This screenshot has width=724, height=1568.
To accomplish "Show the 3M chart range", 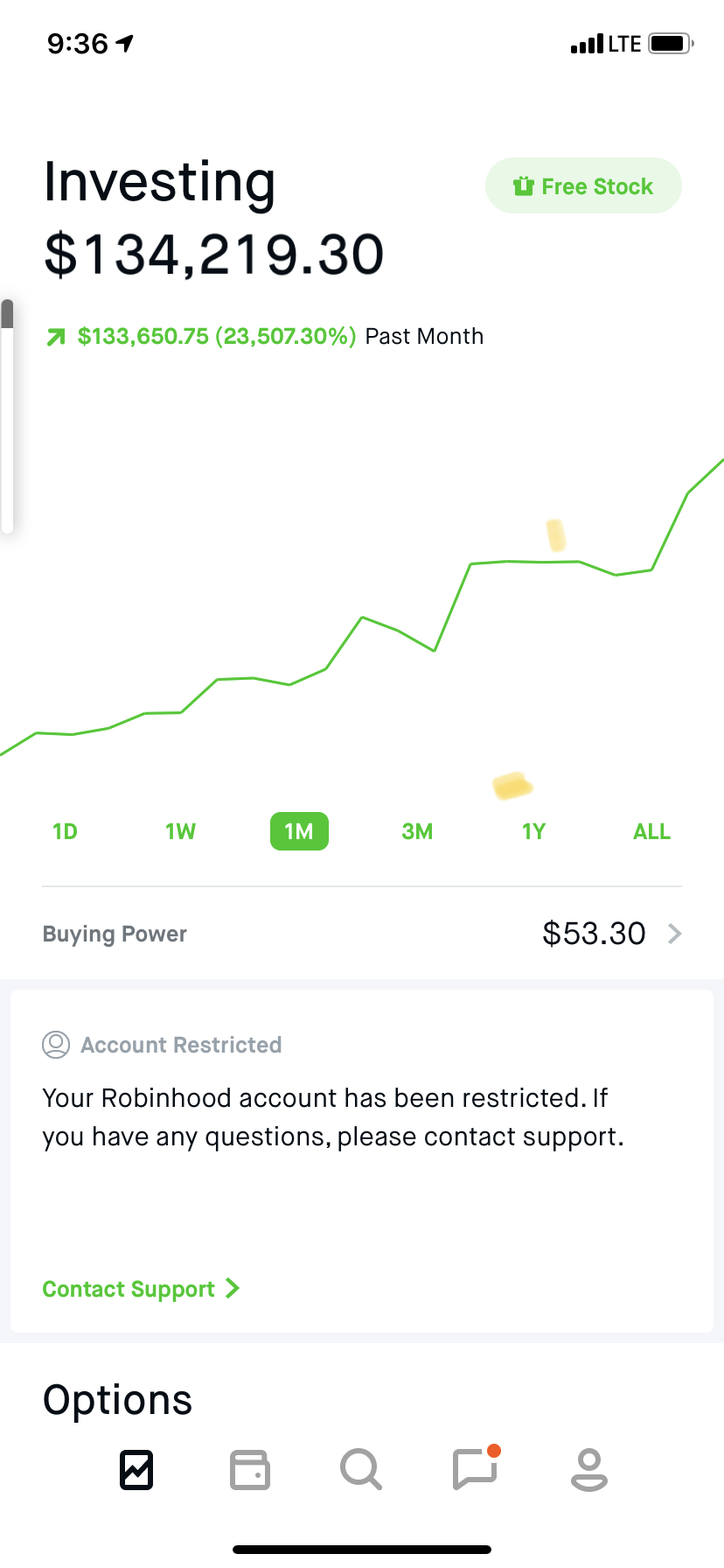I will pyautogui.click(x=417, y=831).
